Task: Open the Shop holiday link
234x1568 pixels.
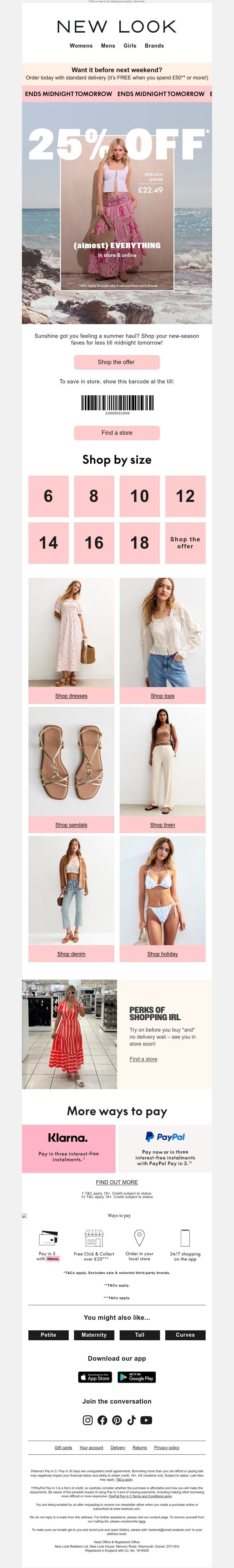Action: click(x=162, y=954)
